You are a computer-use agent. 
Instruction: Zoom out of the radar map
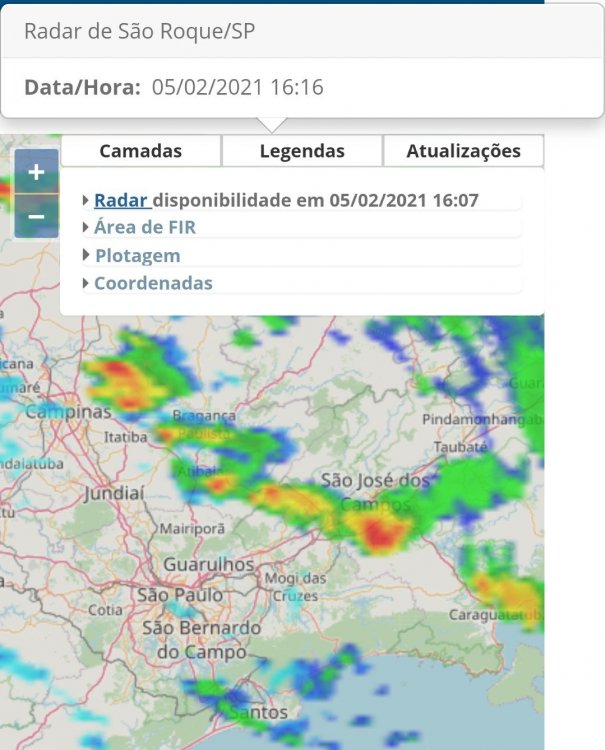(36, 216)
